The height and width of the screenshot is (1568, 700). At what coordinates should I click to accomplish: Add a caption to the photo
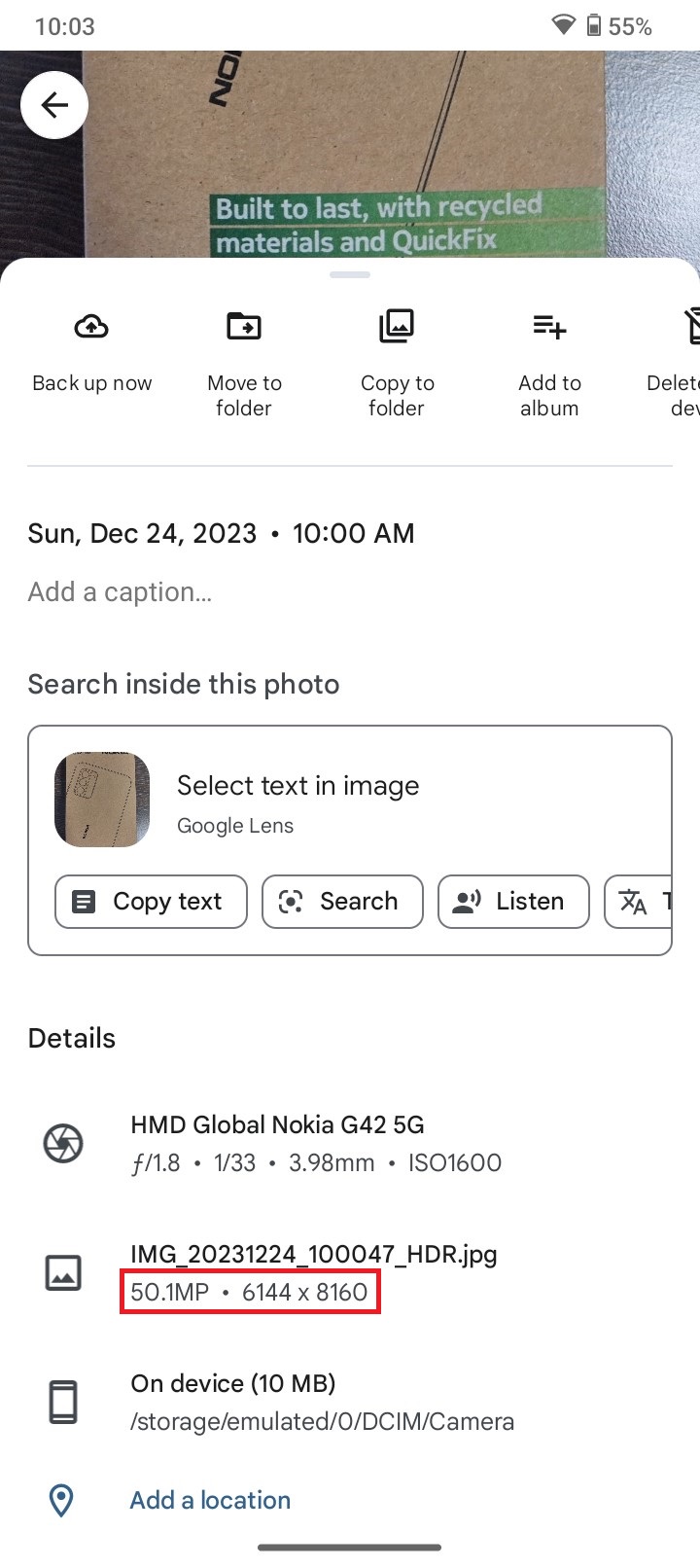pos(120,592)
